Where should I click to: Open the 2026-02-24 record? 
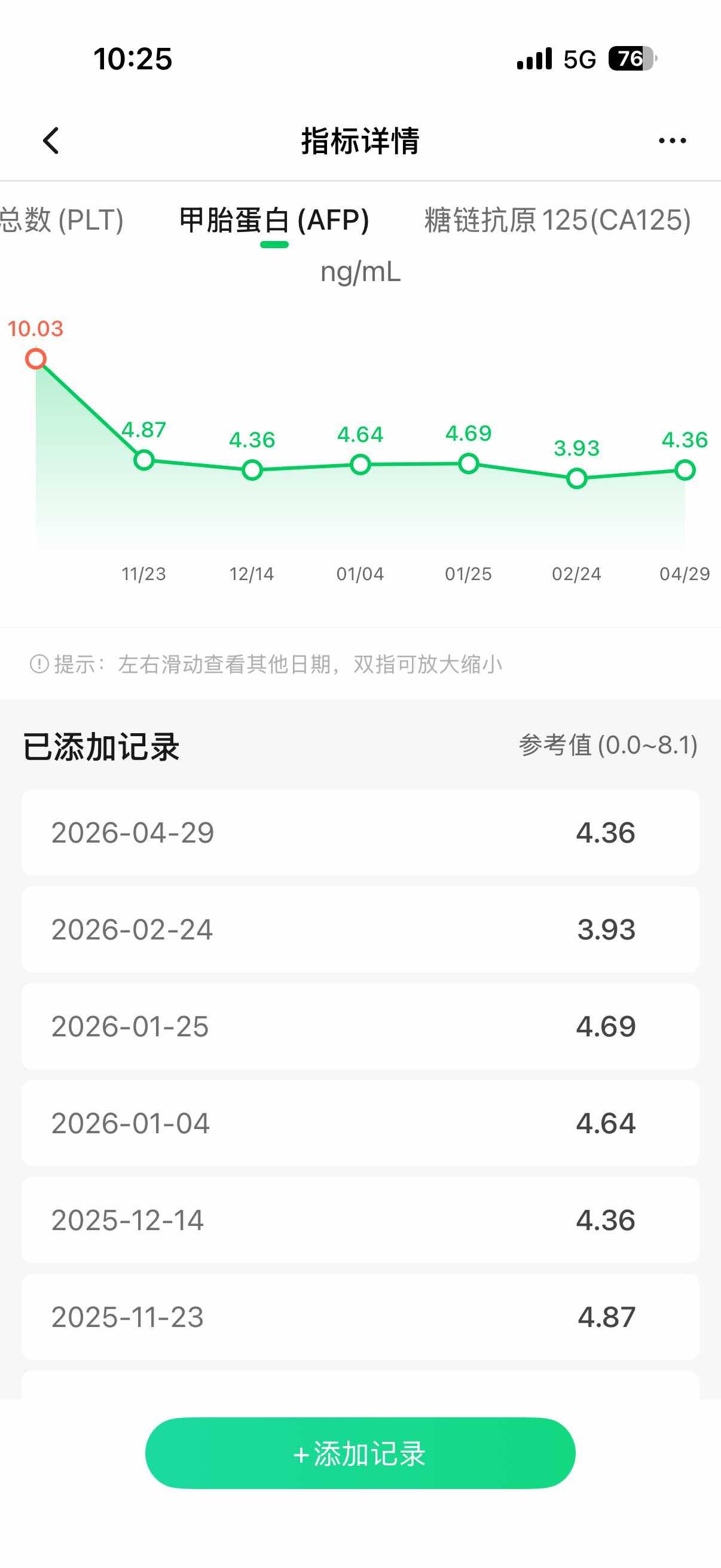pyautogui.click(x=360, y=929)
